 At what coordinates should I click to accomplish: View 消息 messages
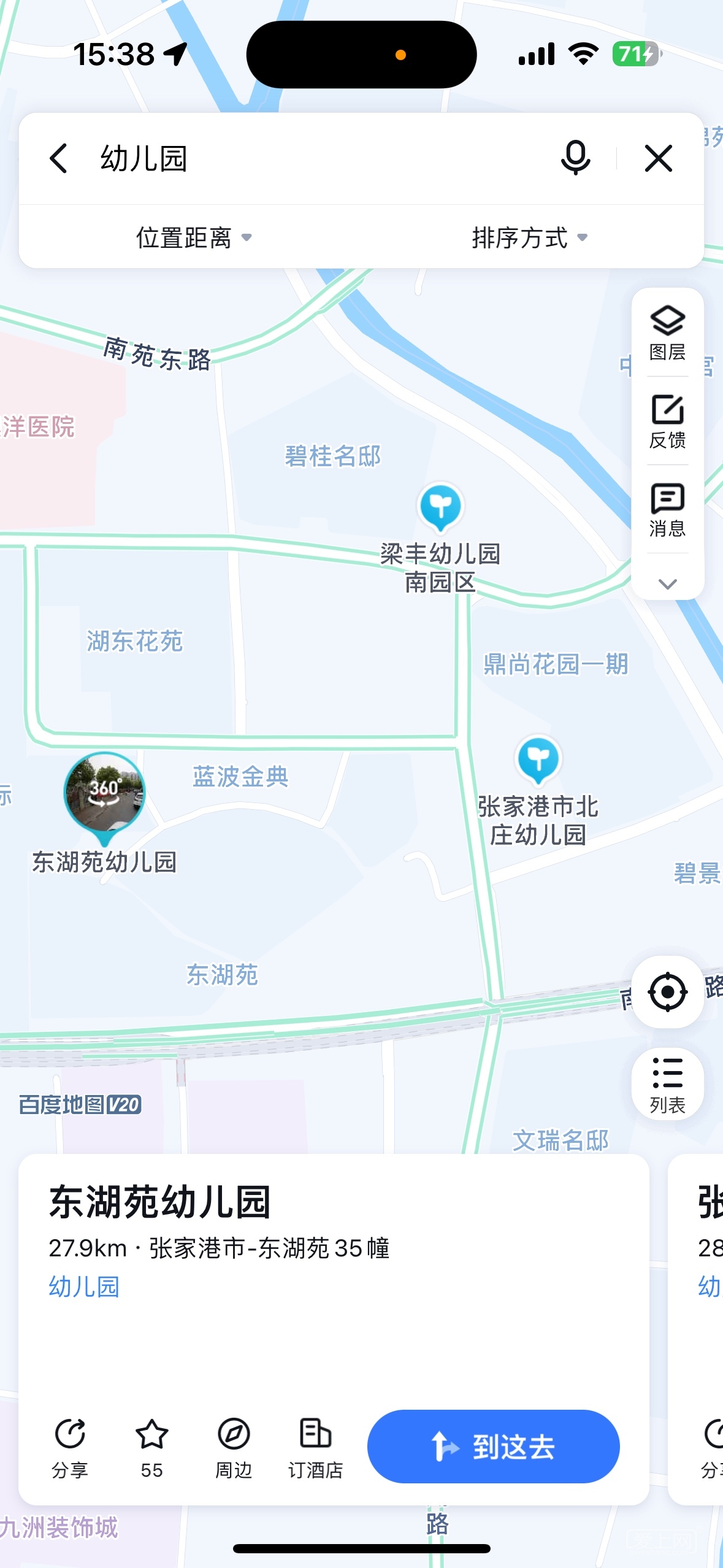[x=667, y=510]
